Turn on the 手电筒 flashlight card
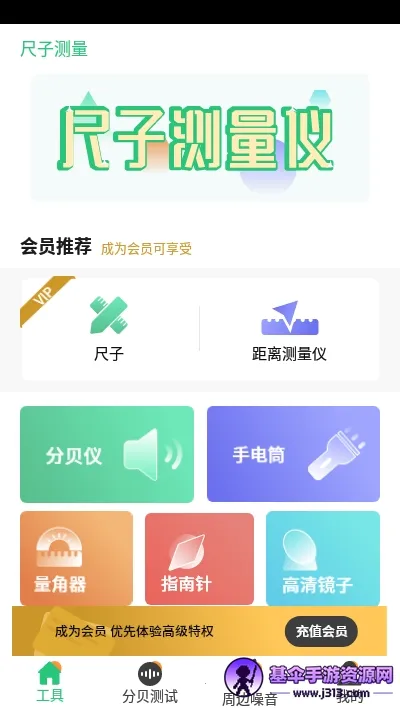 point(293,454)
